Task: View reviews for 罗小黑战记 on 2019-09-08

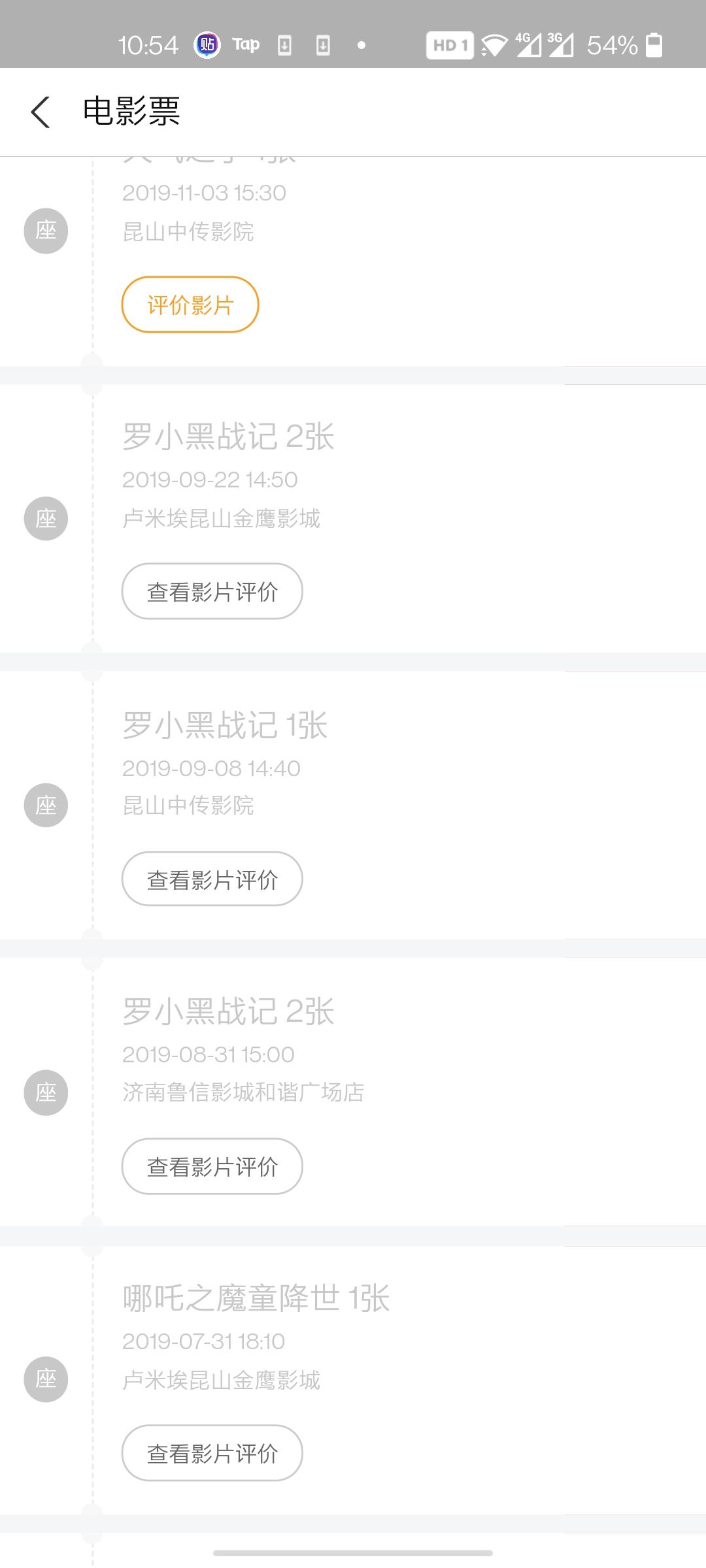Action: click(212, 879)
